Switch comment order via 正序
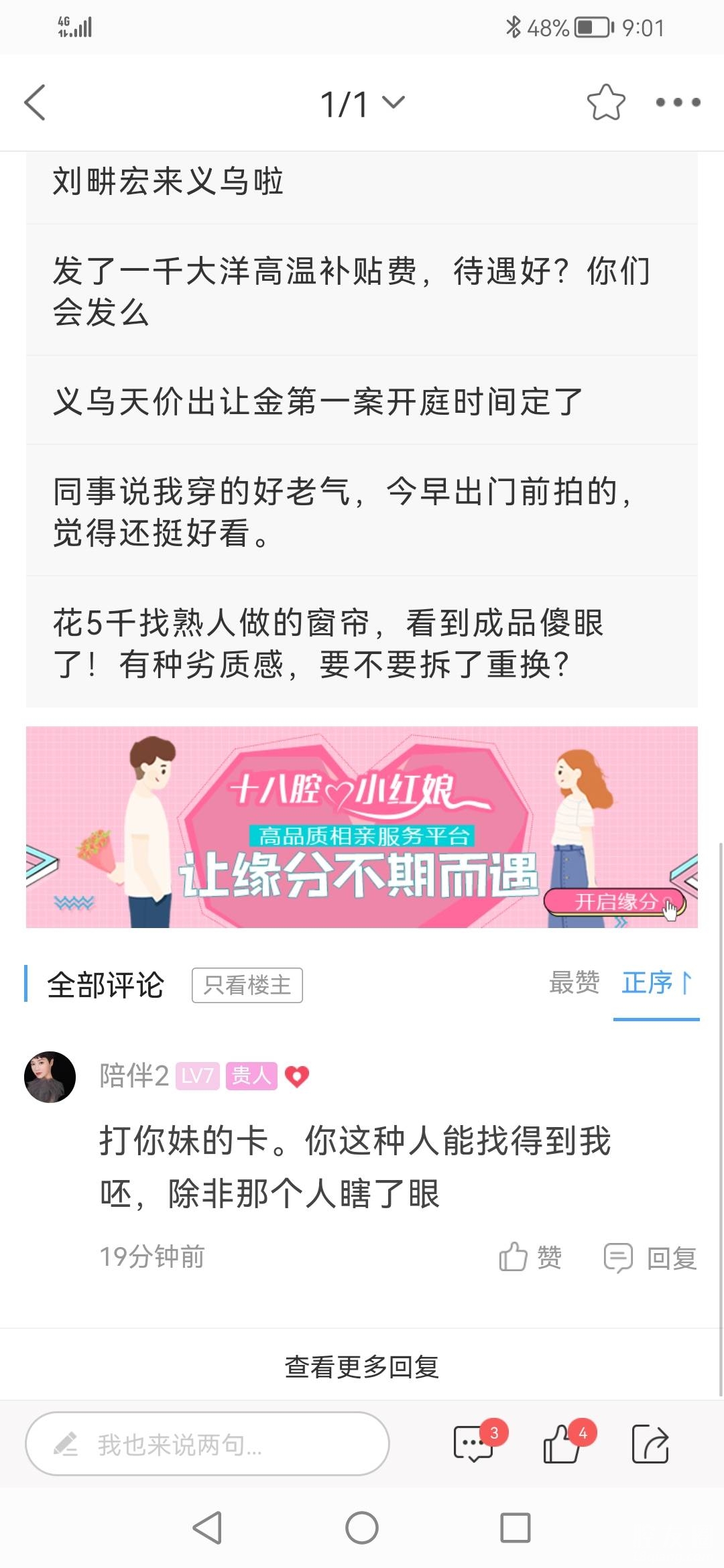 (656, 983)
